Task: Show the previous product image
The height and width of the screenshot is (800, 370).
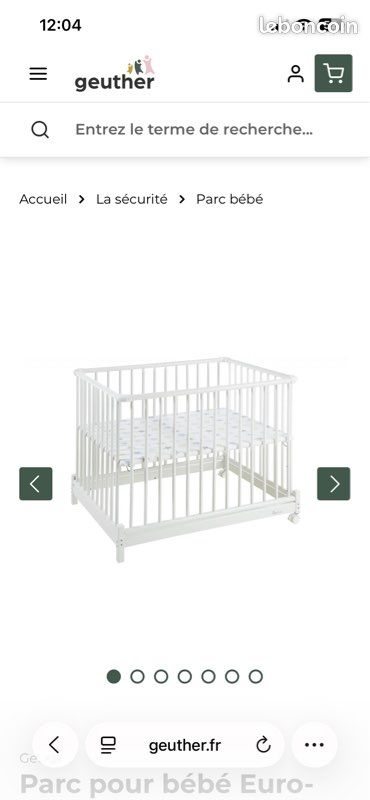Action: tap(36, 484)
